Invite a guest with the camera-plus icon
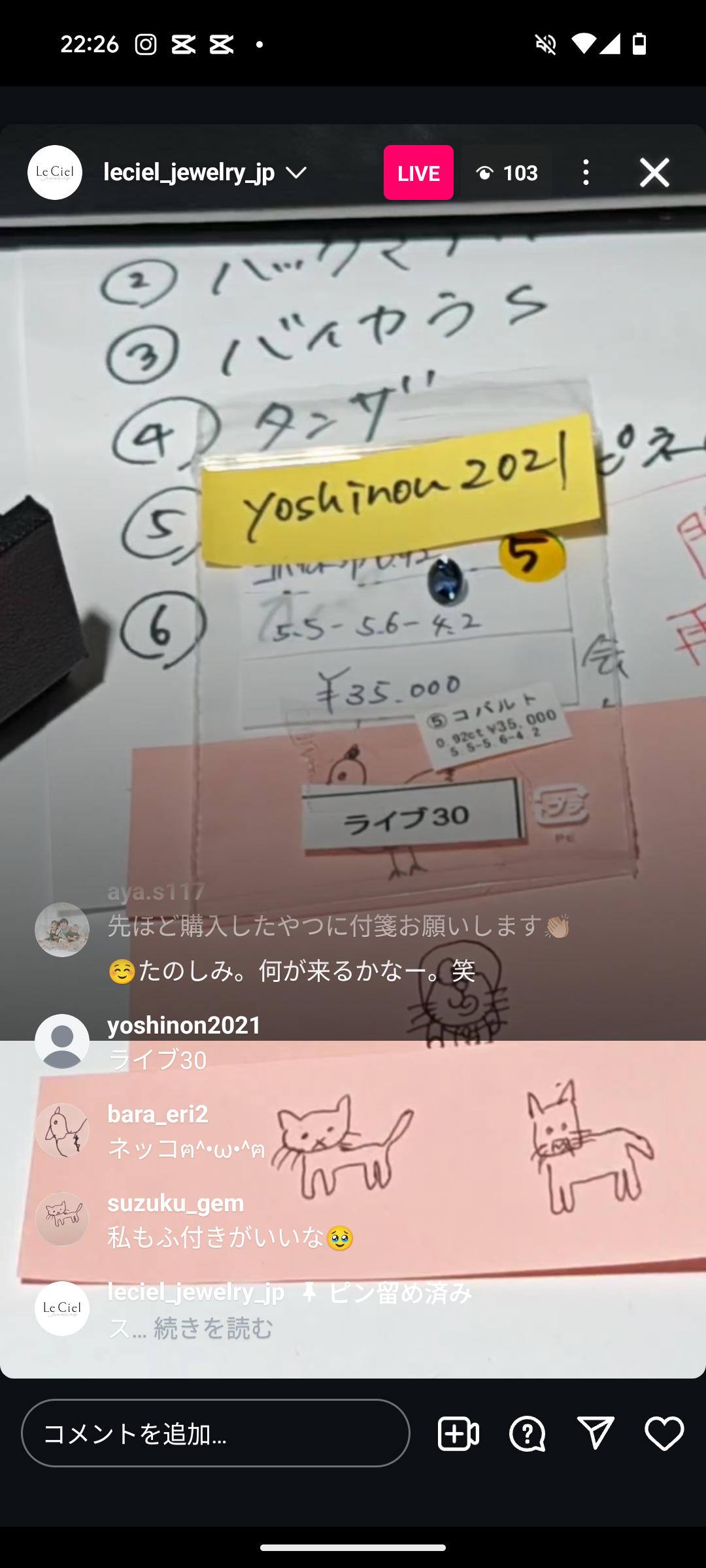Screen dimensions: 706x1568 [458, 1433]
